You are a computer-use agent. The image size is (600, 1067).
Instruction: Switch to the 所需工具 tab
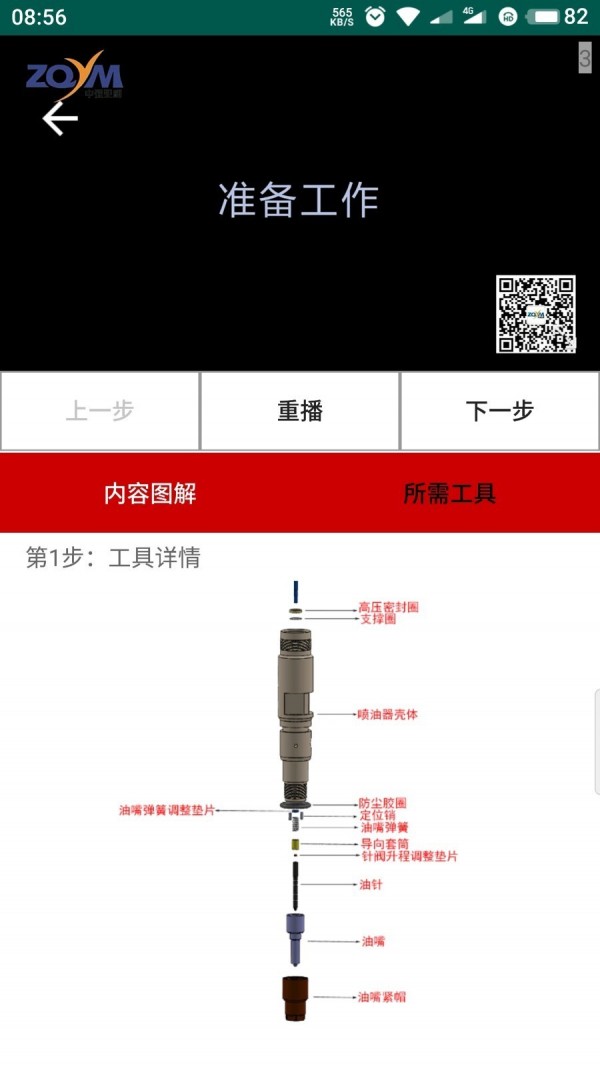point(449,493)
